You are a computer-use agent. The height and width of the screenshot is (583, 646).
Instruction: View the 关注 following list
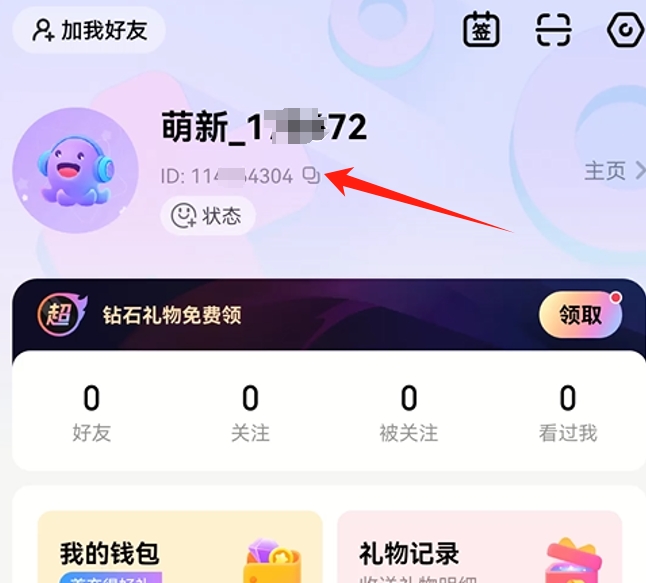250,412
